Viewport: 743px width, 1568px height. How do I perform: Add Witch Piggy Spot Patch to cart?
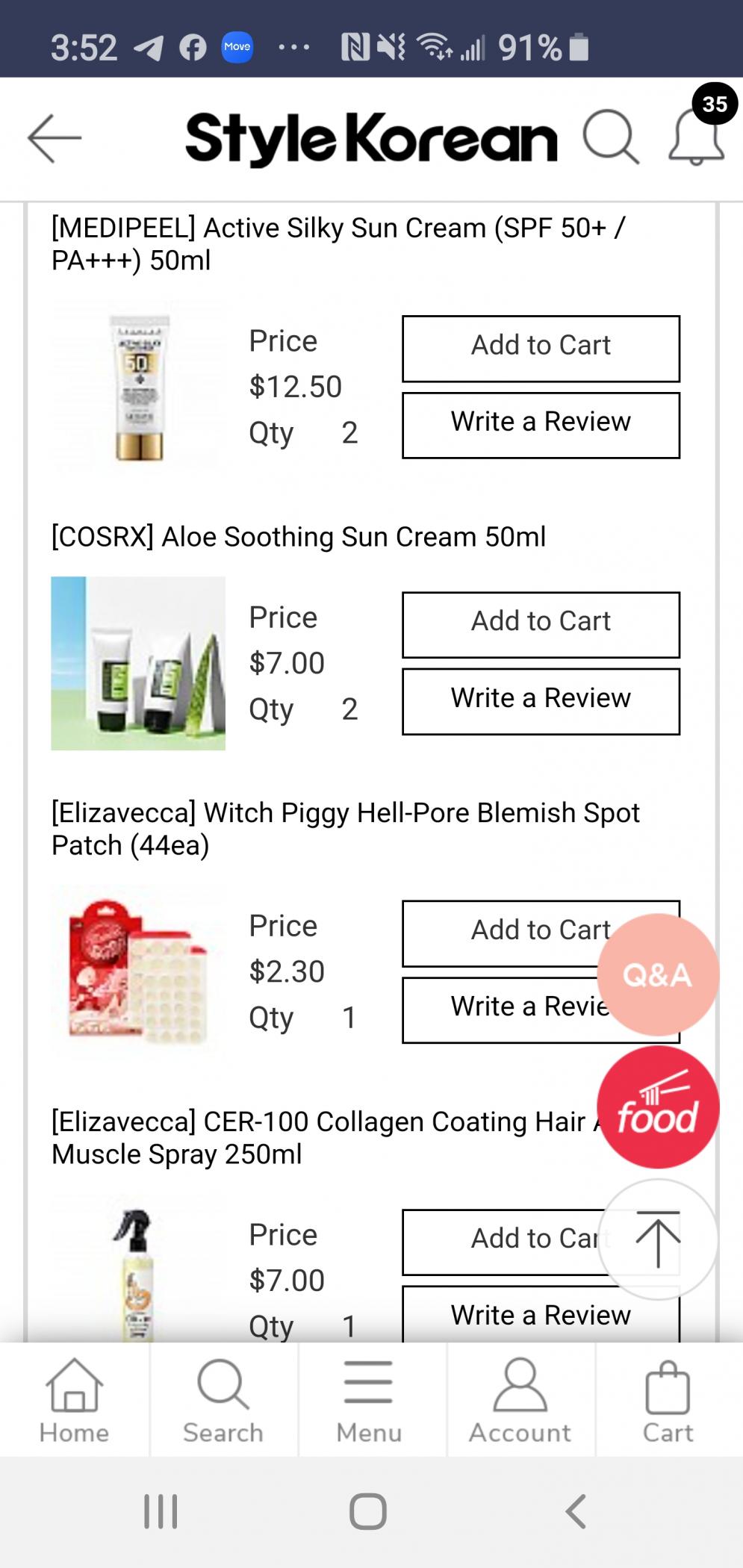pos(500,933)
